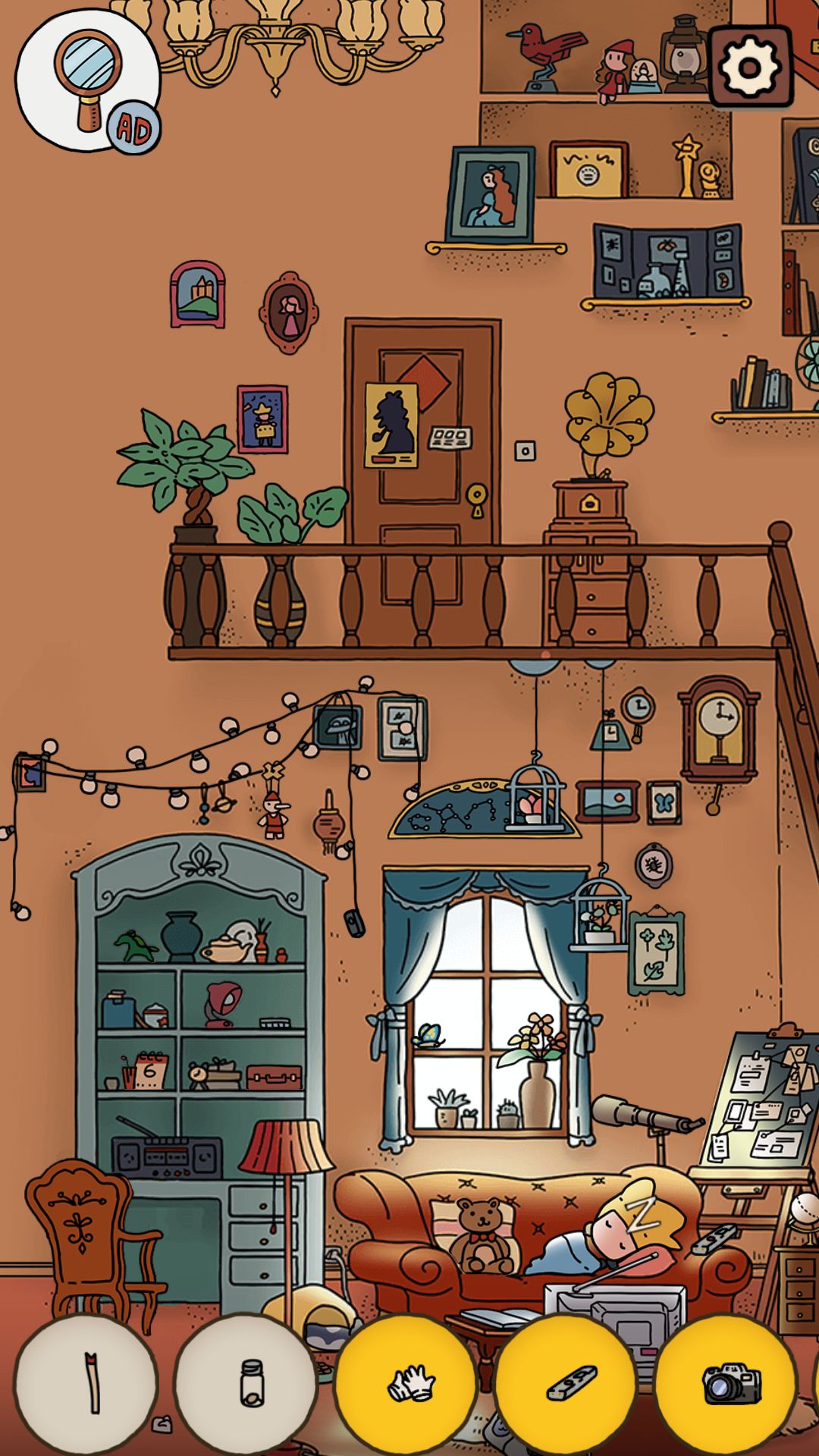Select the matchstick item slot
The width and height of the screenshot is (819, 1456).
(87, 1382)
